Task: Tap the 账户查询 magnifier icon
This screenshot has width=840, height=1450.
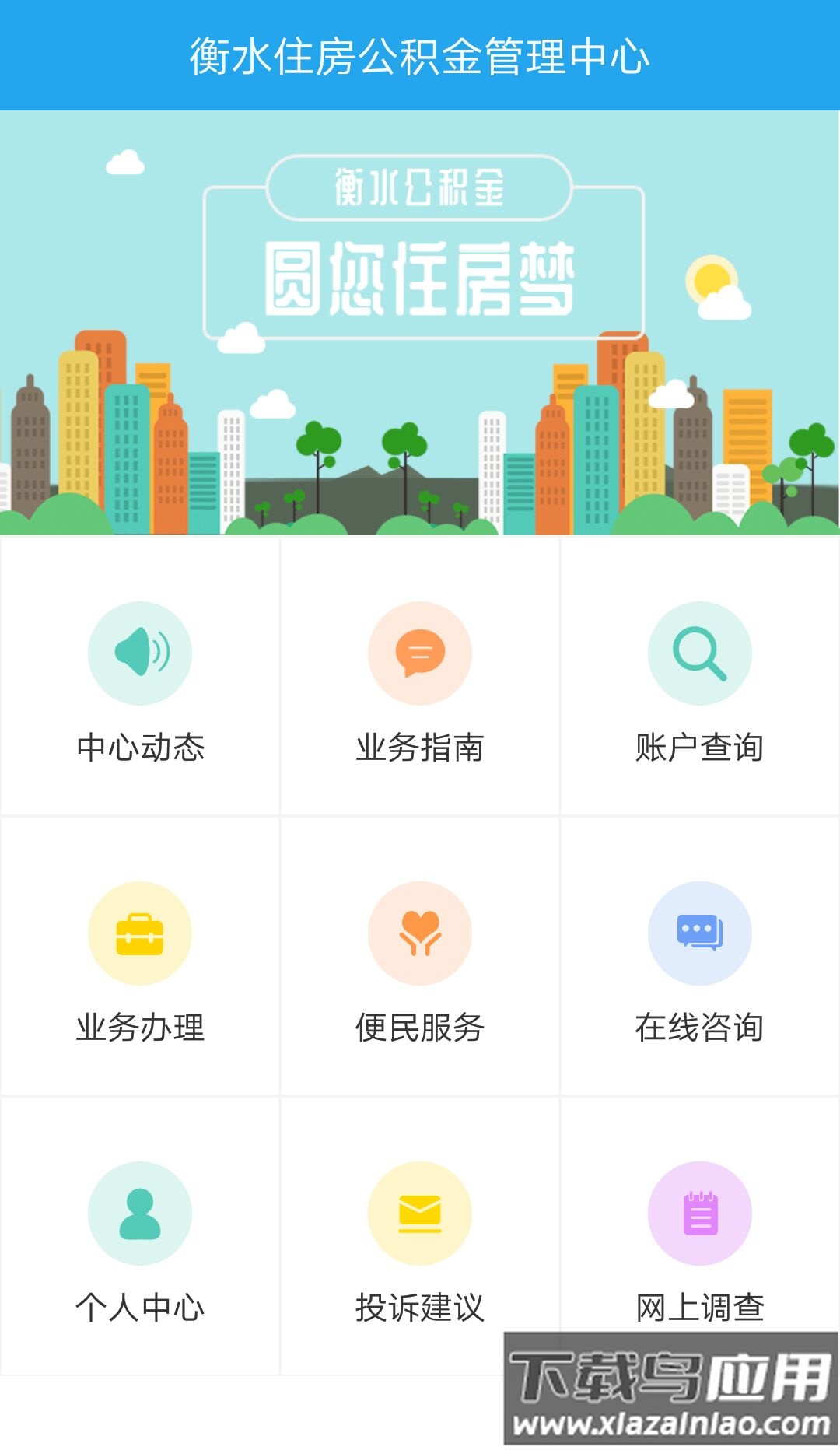Action: coord(699,653)
